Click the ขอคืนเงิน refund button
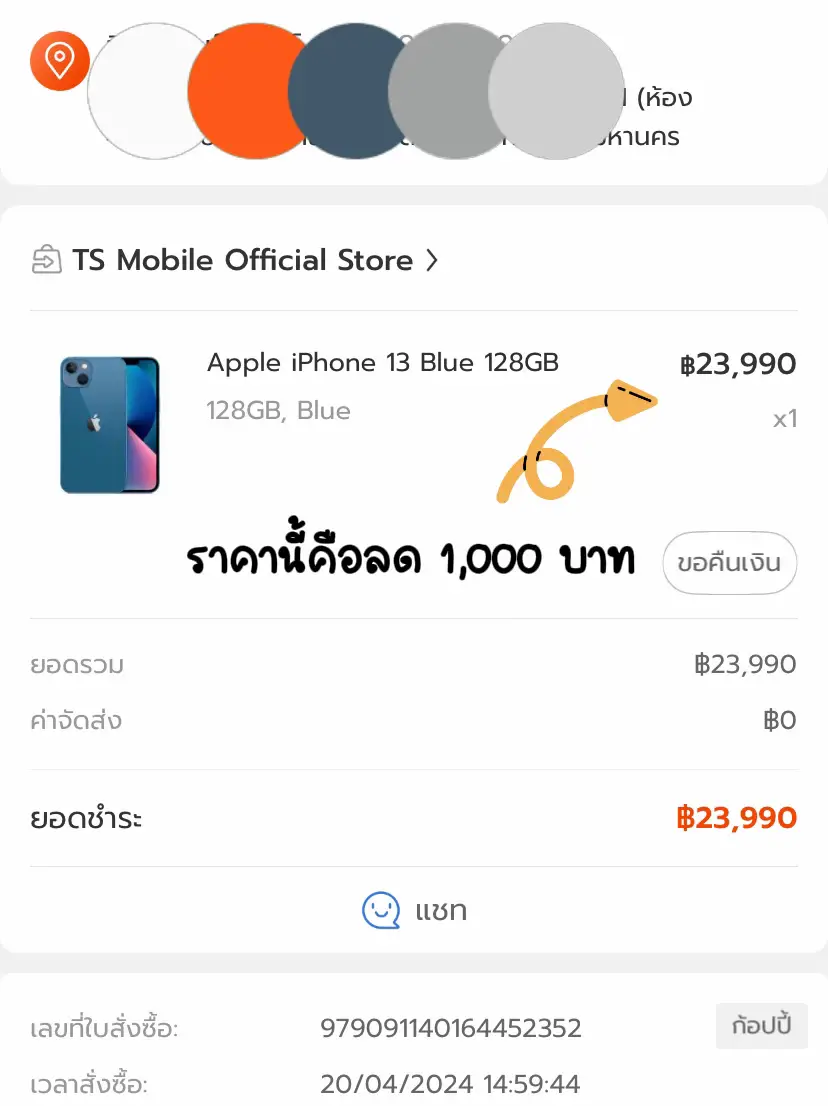This screenshot has width=828, height=1106. [x=729, y=563]
